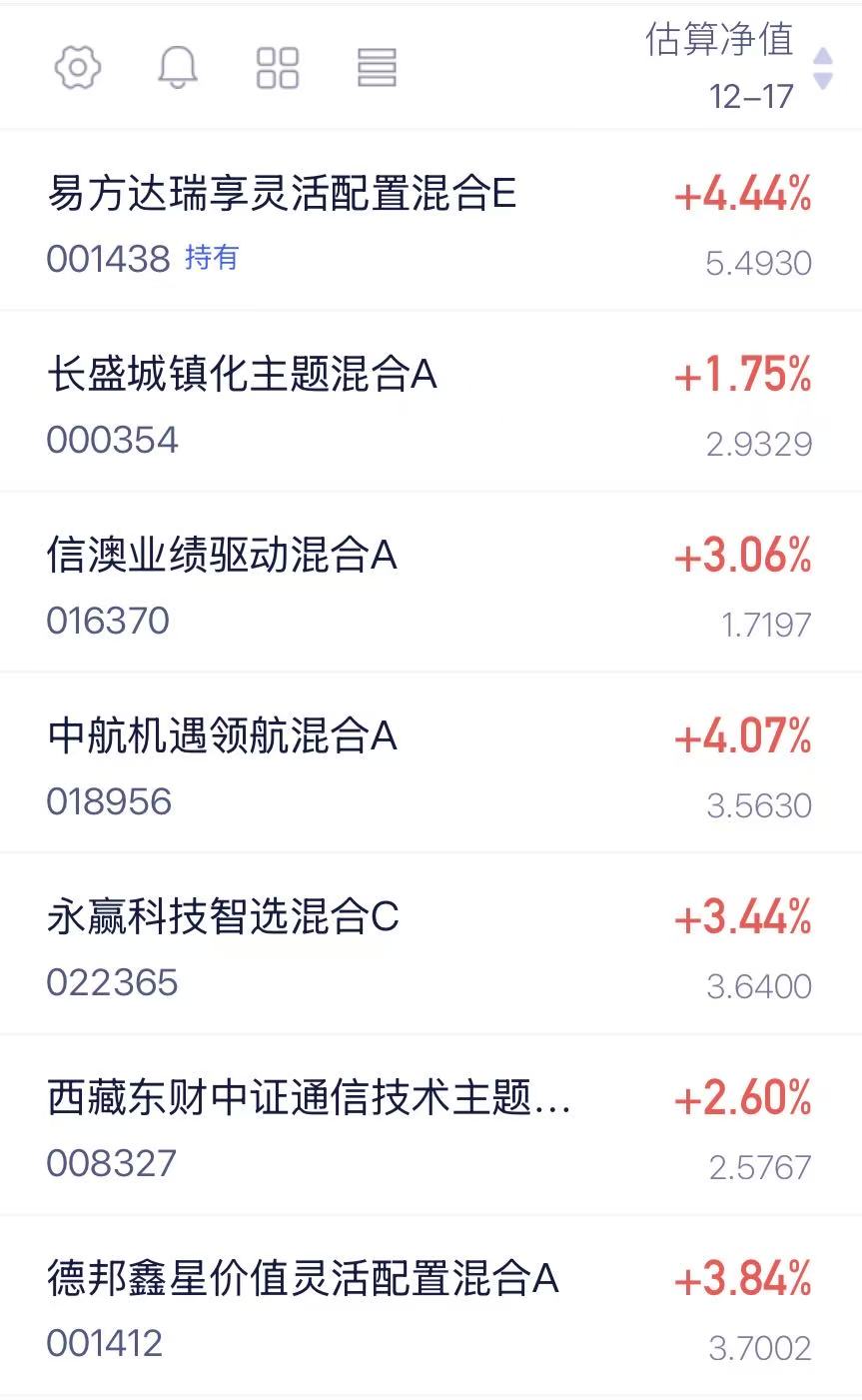Viewport: 862px width, 1400px height.
Task: Switch to list view layout
Action: pos(378,68)
